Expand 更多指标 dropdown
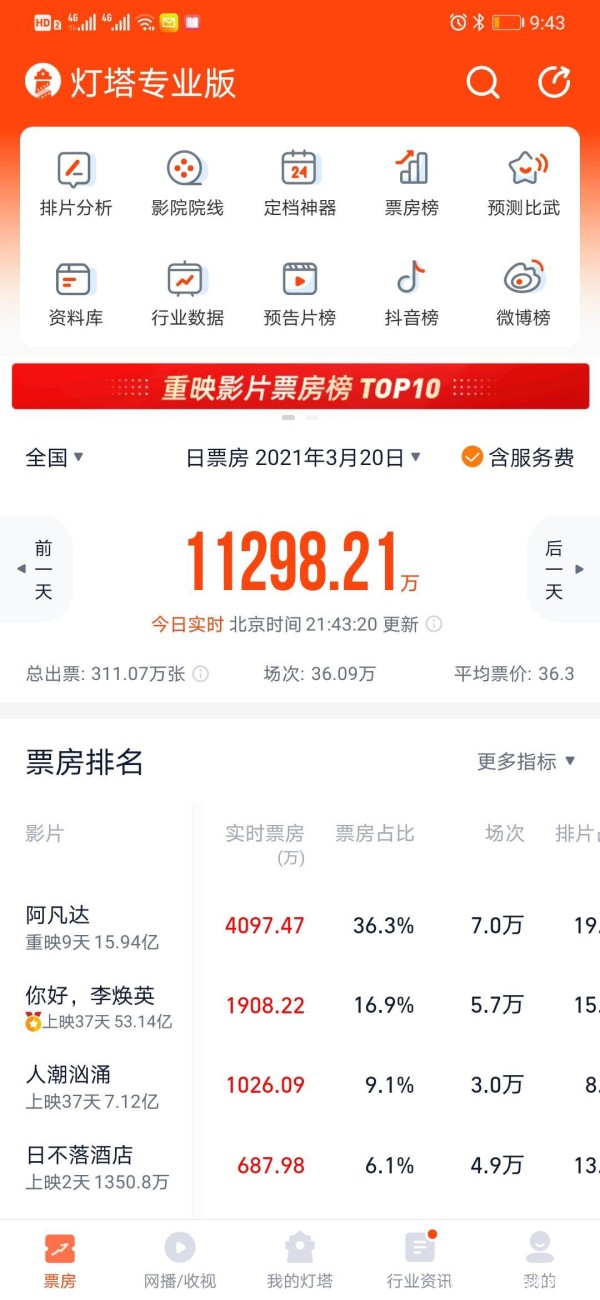600x1300 pixels. [x=526, y=762]
